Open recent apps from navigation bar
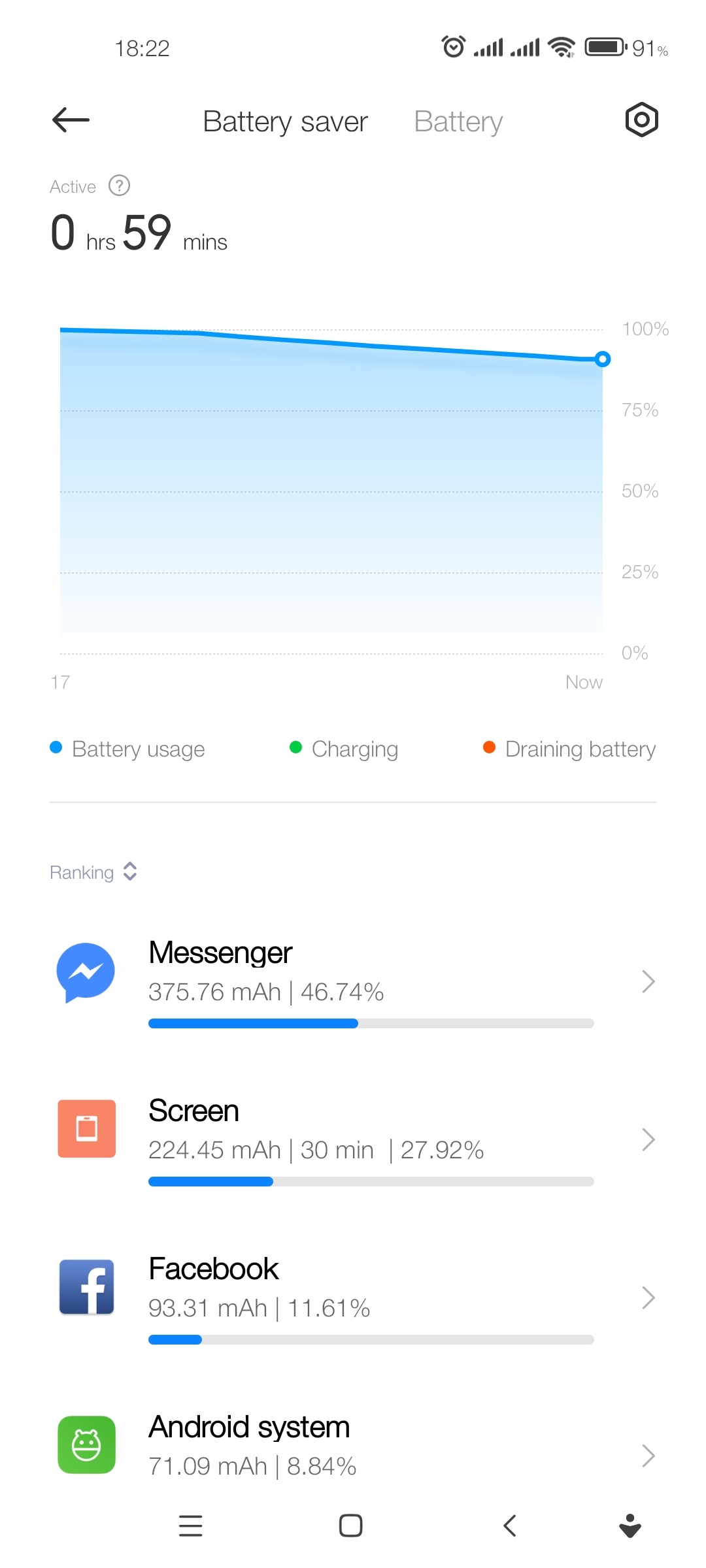706x1568 pixels. (x=190, y=1526)
